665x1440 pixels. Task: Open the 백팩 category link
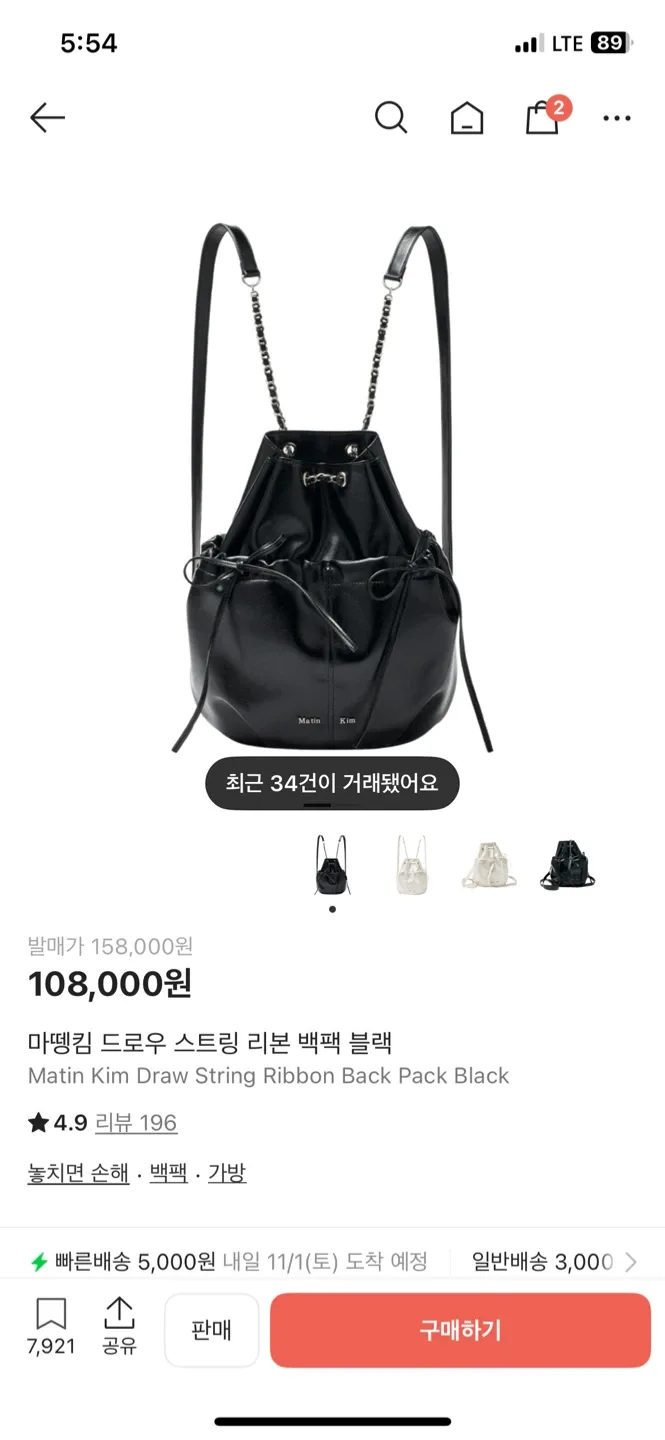pyautogui.click(x=168, y=1173)
